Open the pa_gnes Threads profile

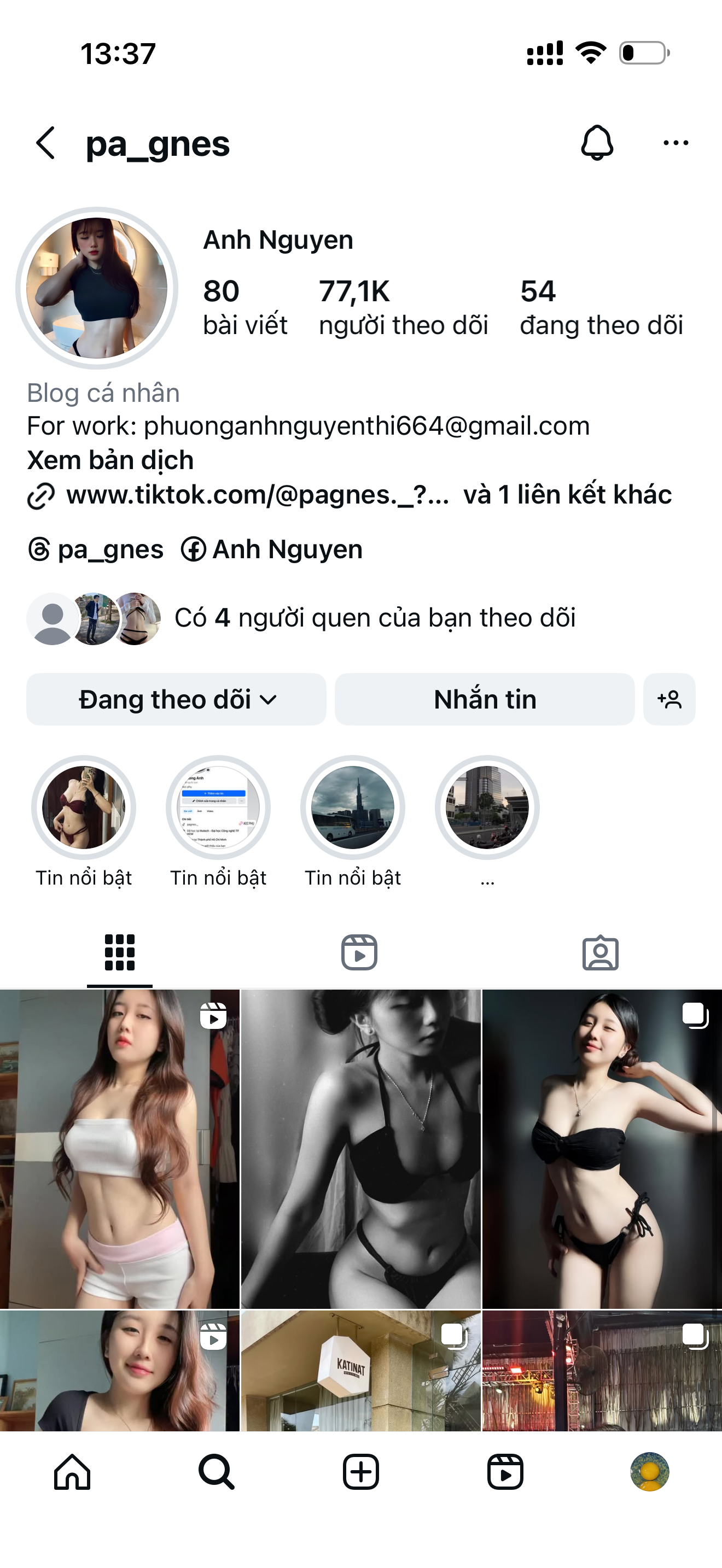pos(96,549)
